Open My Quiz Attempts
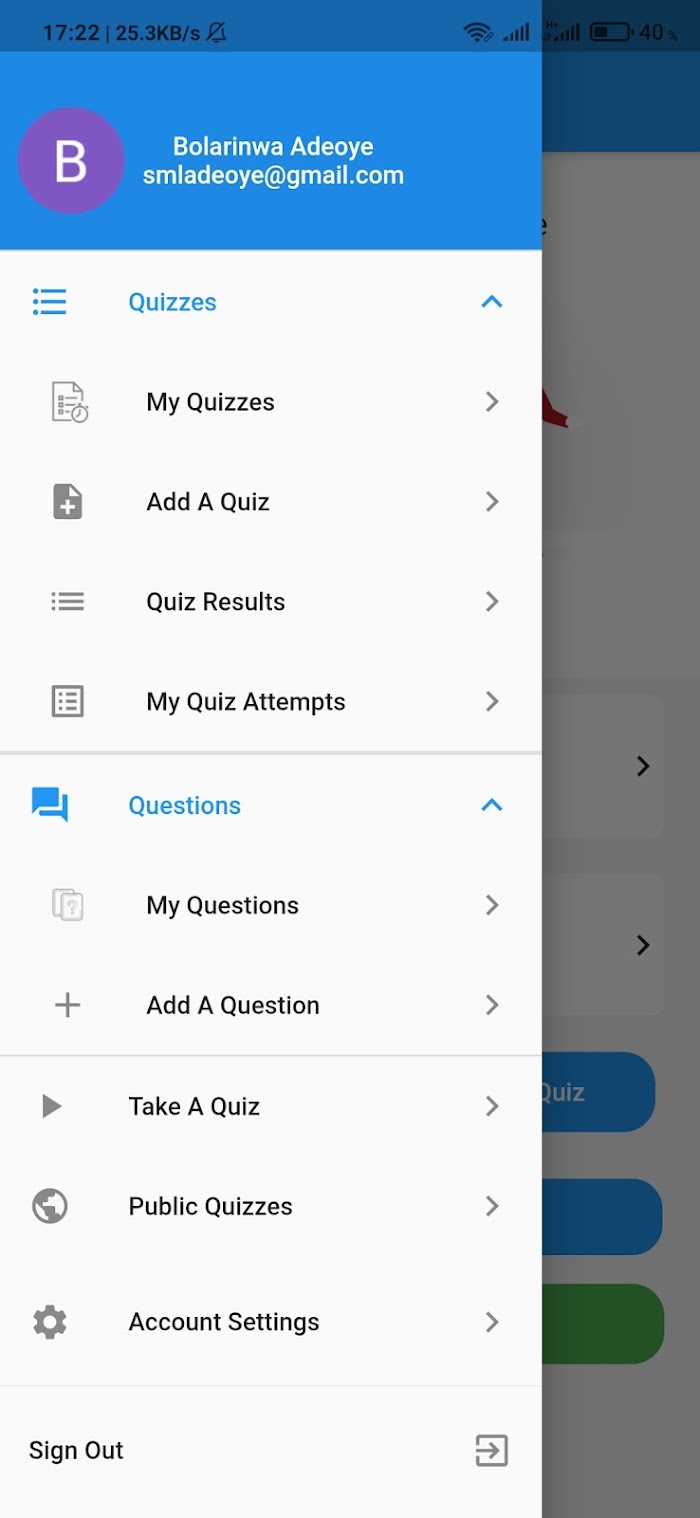 pyautogui.click(x=271, y=702)
